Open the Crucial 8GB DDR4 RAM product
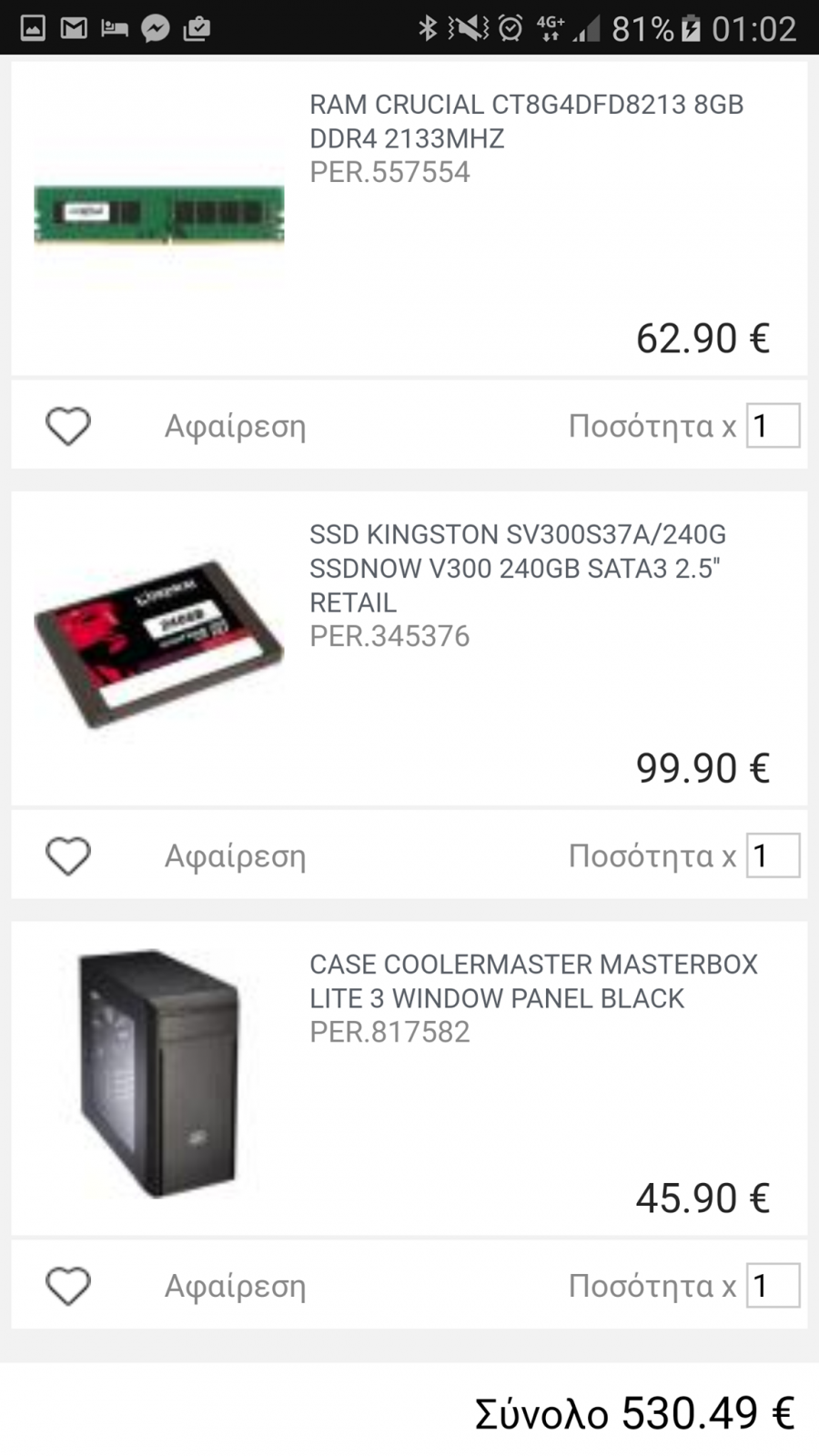The image size is (819, 1456). pos(526,121)
